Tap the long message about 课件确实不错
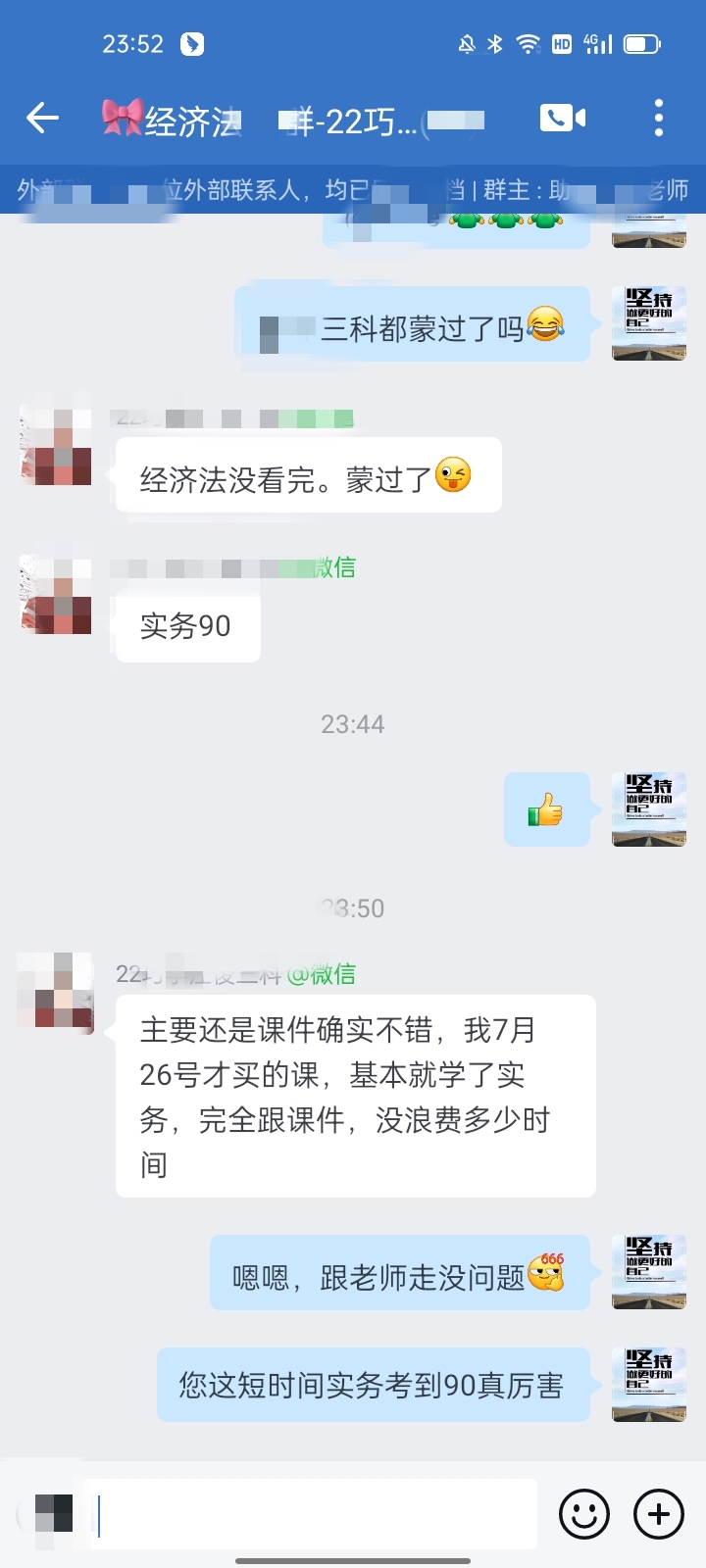Screen dimensions: 706x1568 point(353,1096)
